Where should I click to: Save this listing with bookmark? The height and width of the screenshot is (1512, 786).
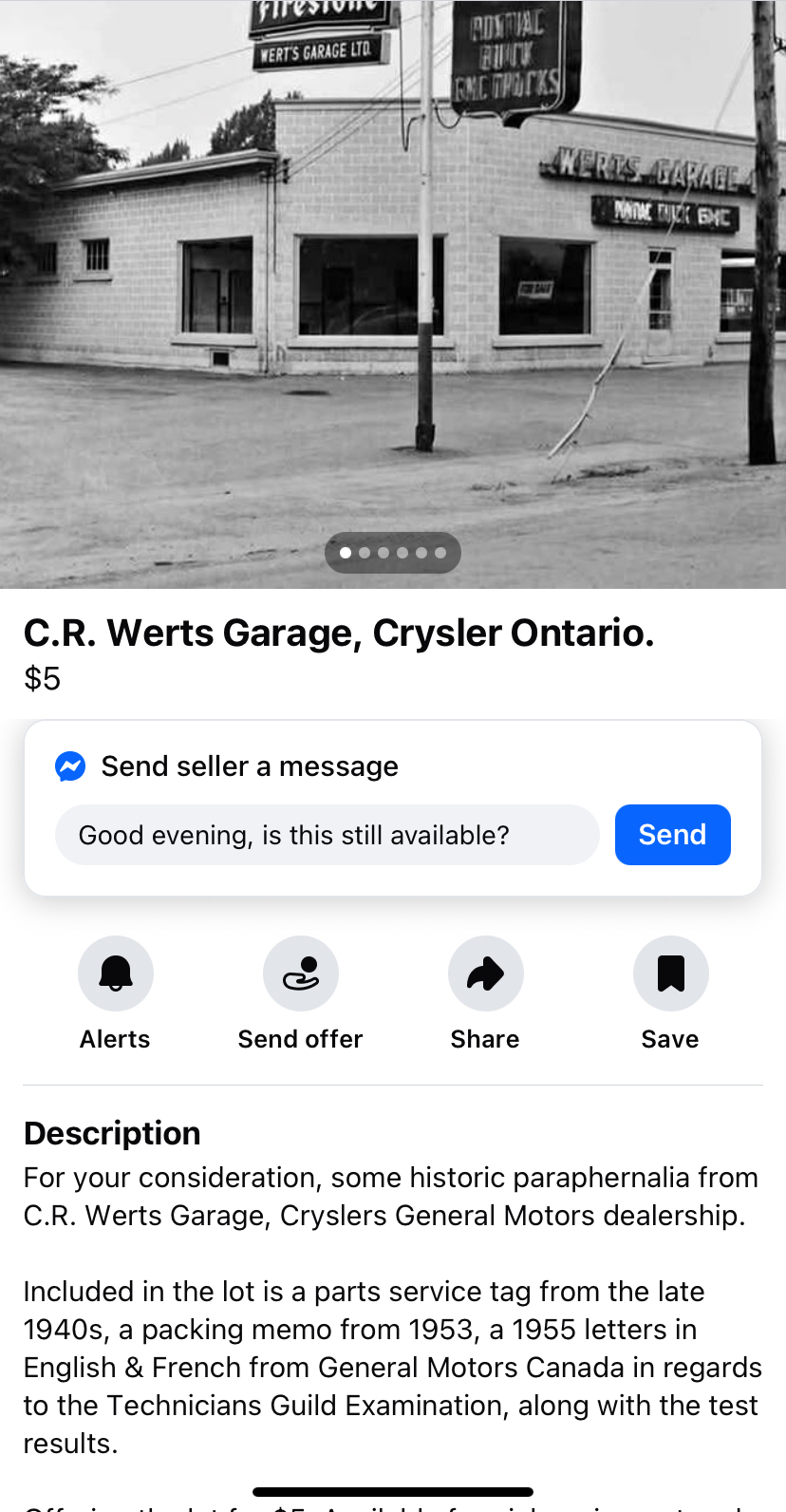670,973
